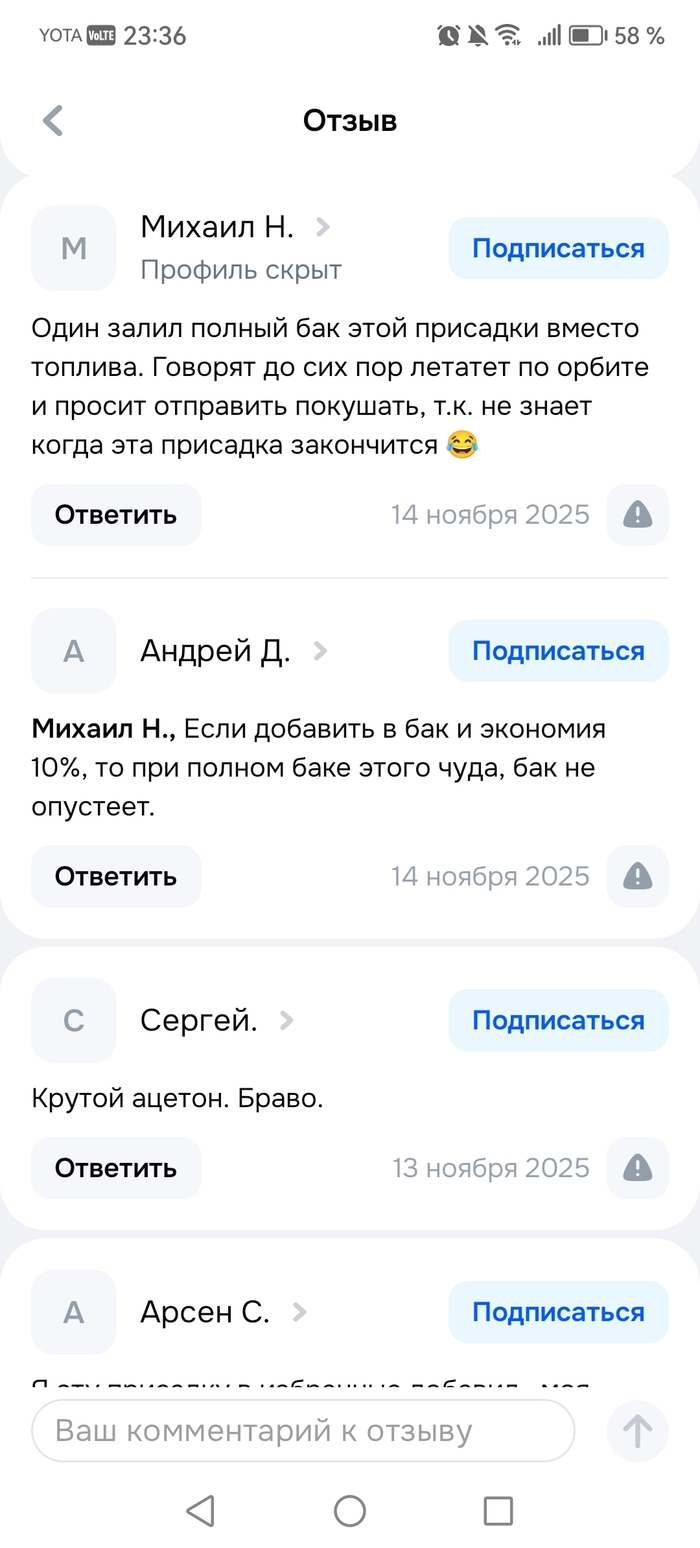Send the comment with arrow button

point(637,1431)
